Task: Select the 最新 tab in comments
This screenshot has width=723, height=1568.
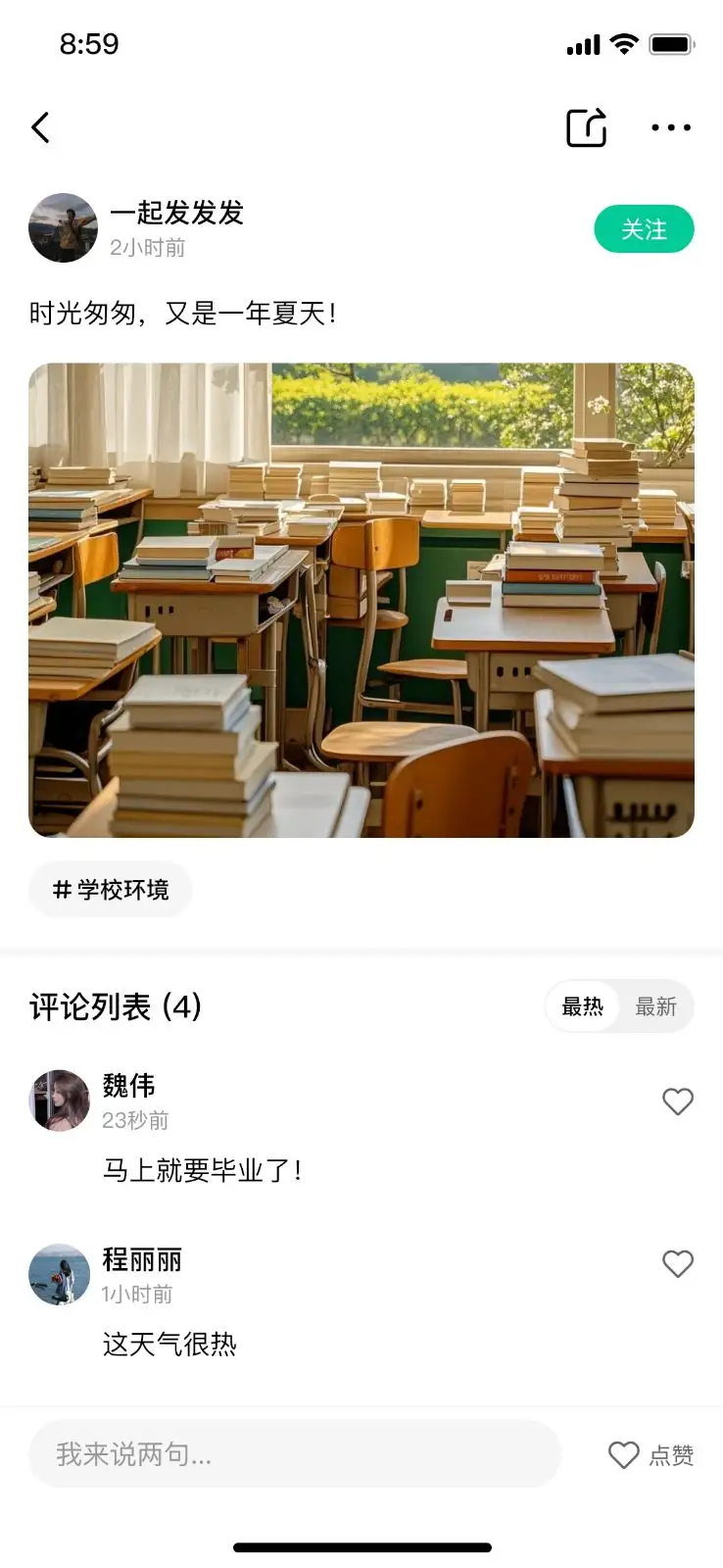Action: [x=656, y=1006]
